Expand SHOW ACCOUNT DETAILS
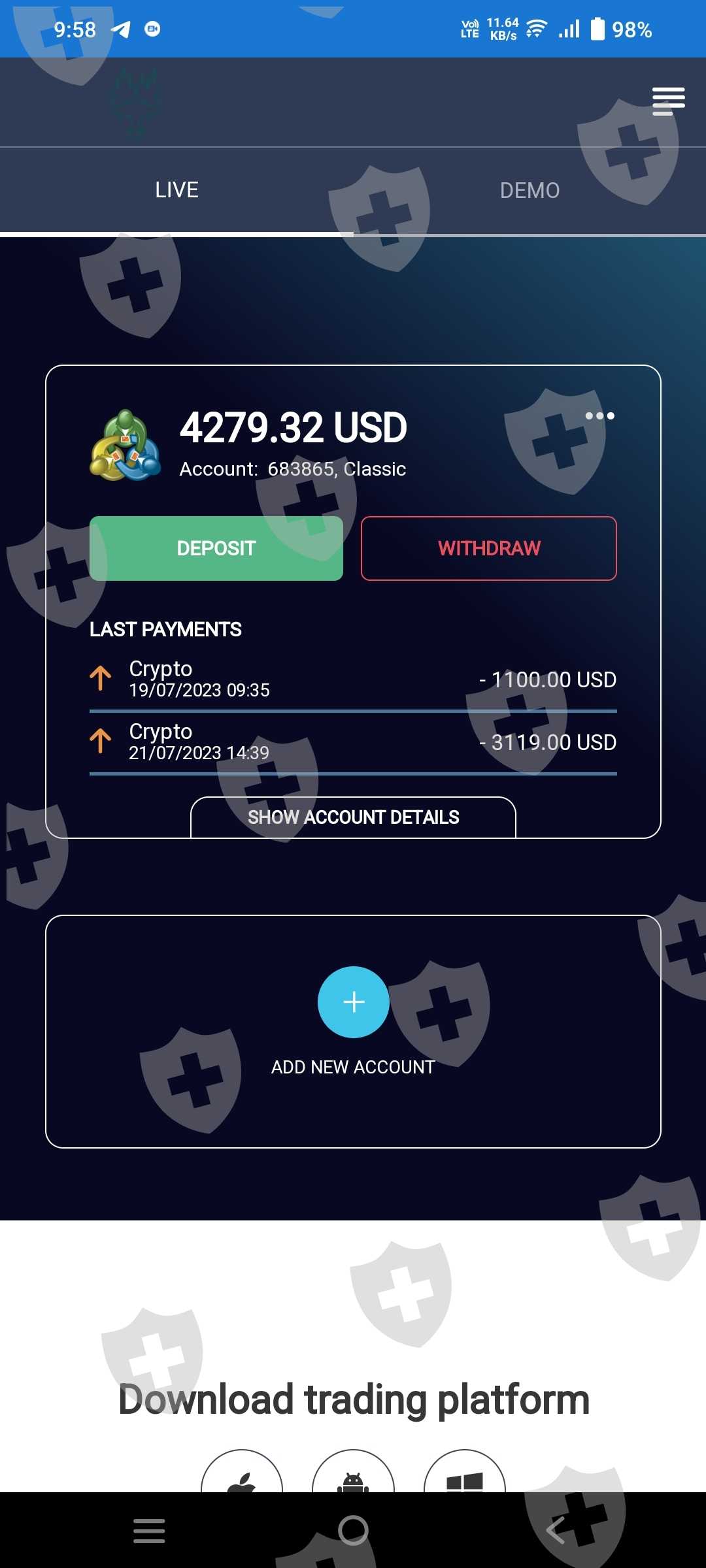The height and width of the screenshot is (1568, 706). point(353,817)
